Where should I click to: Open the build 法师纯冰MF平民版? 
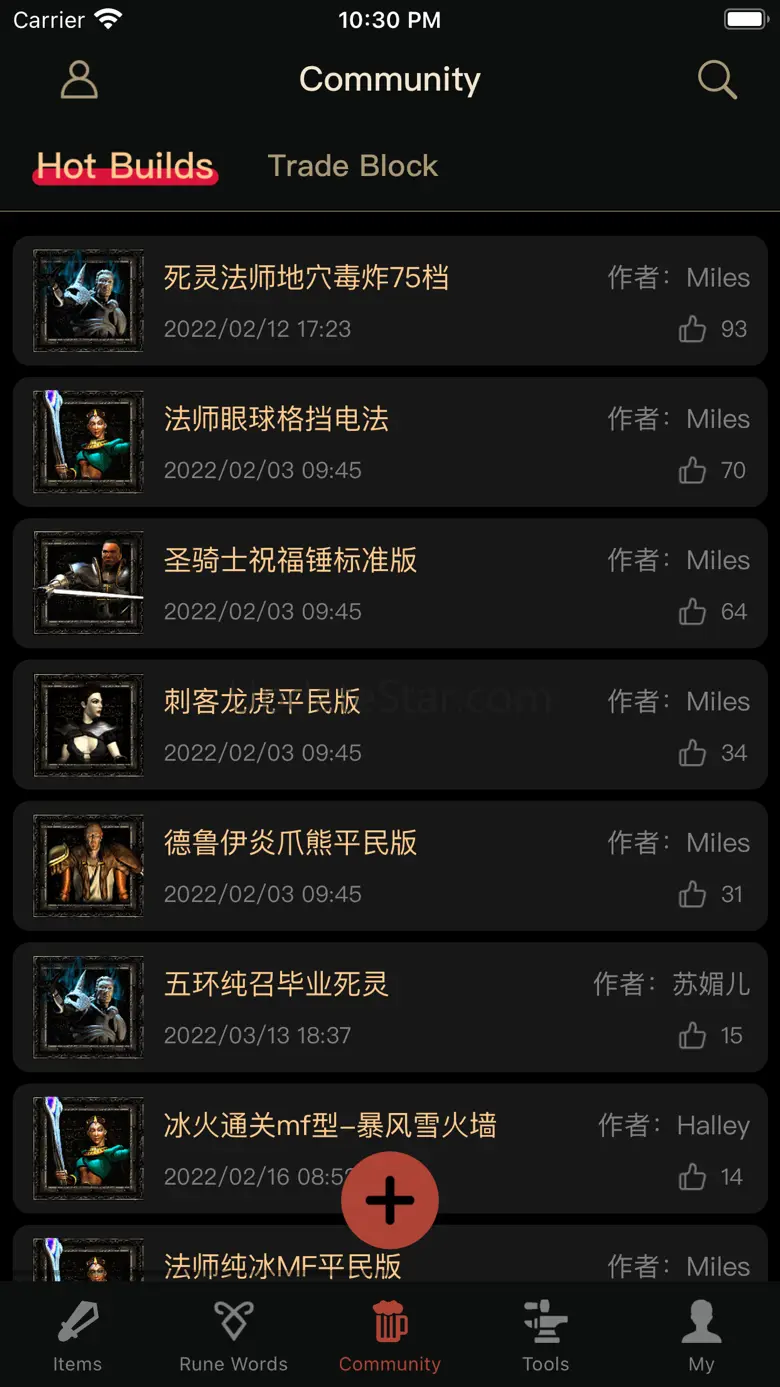click(x=282, y=1264)
